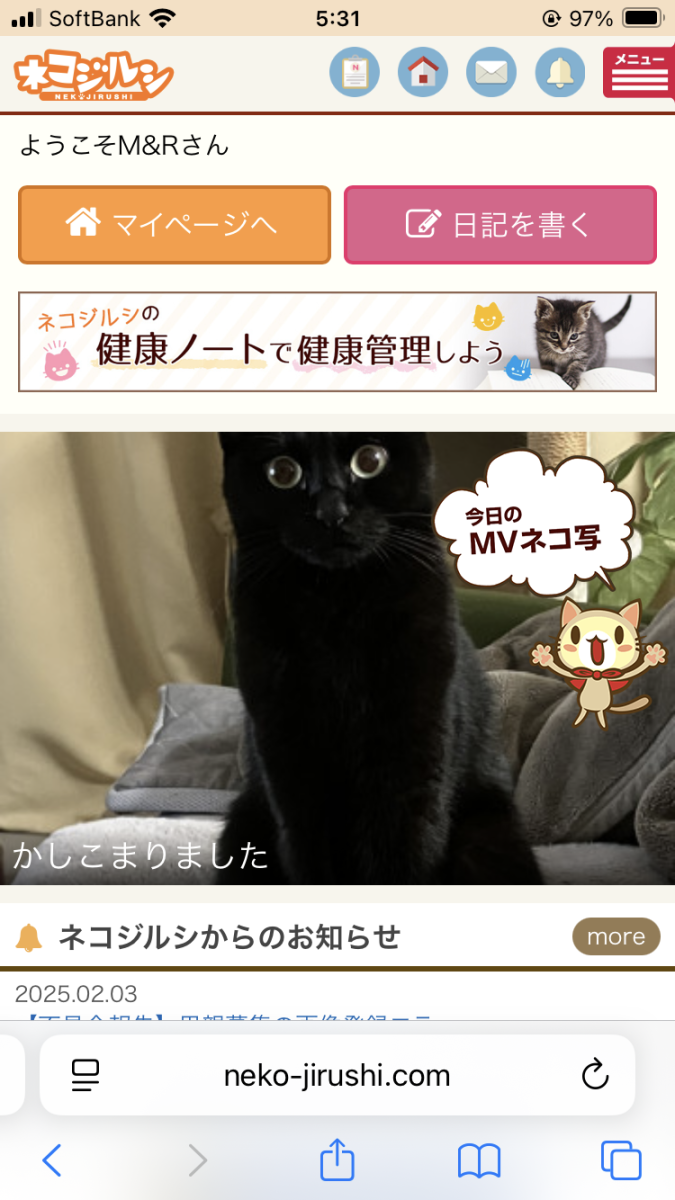Screen dimensions: 675x1200
Task: Go to the home icon
Action: pos(423,72)
